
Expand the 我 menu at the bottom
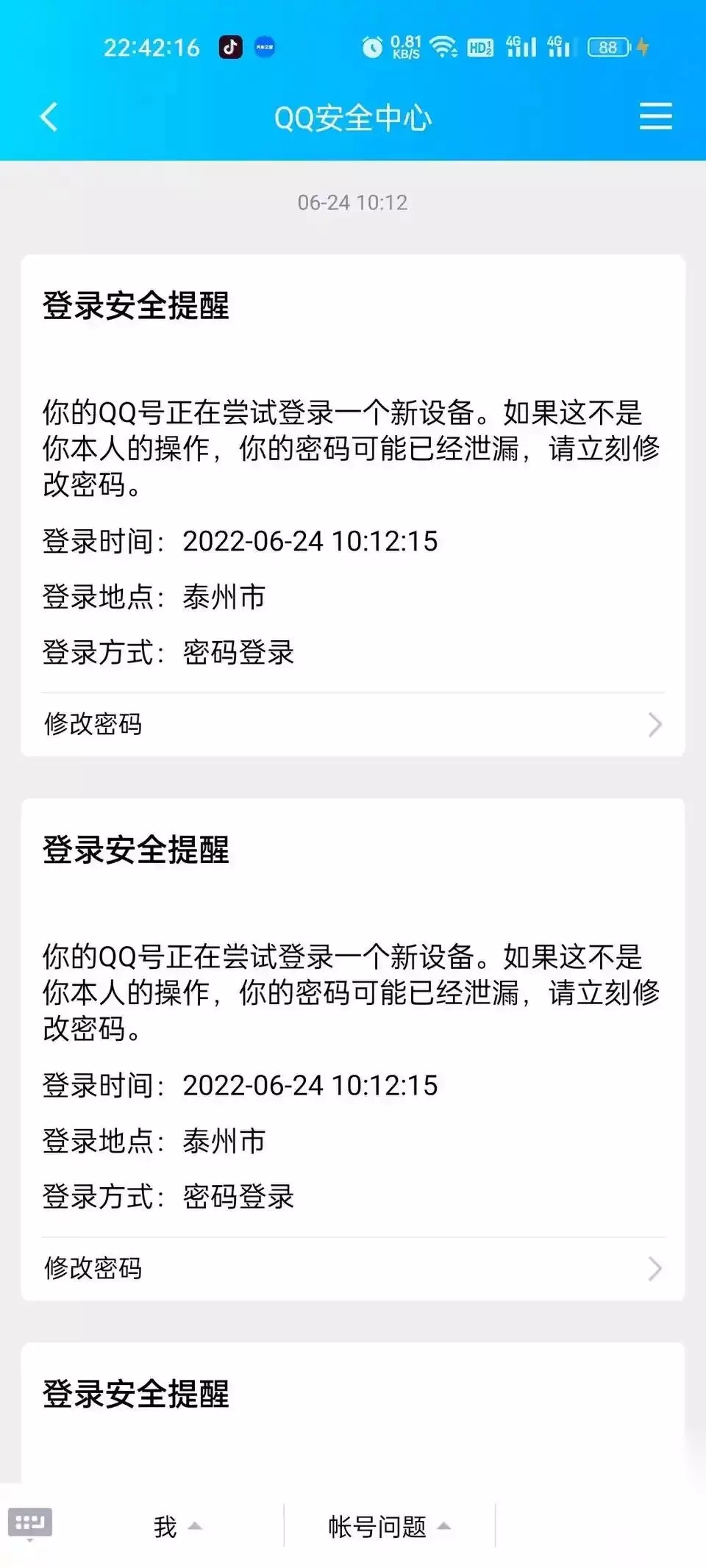(x=177, y=1527)
